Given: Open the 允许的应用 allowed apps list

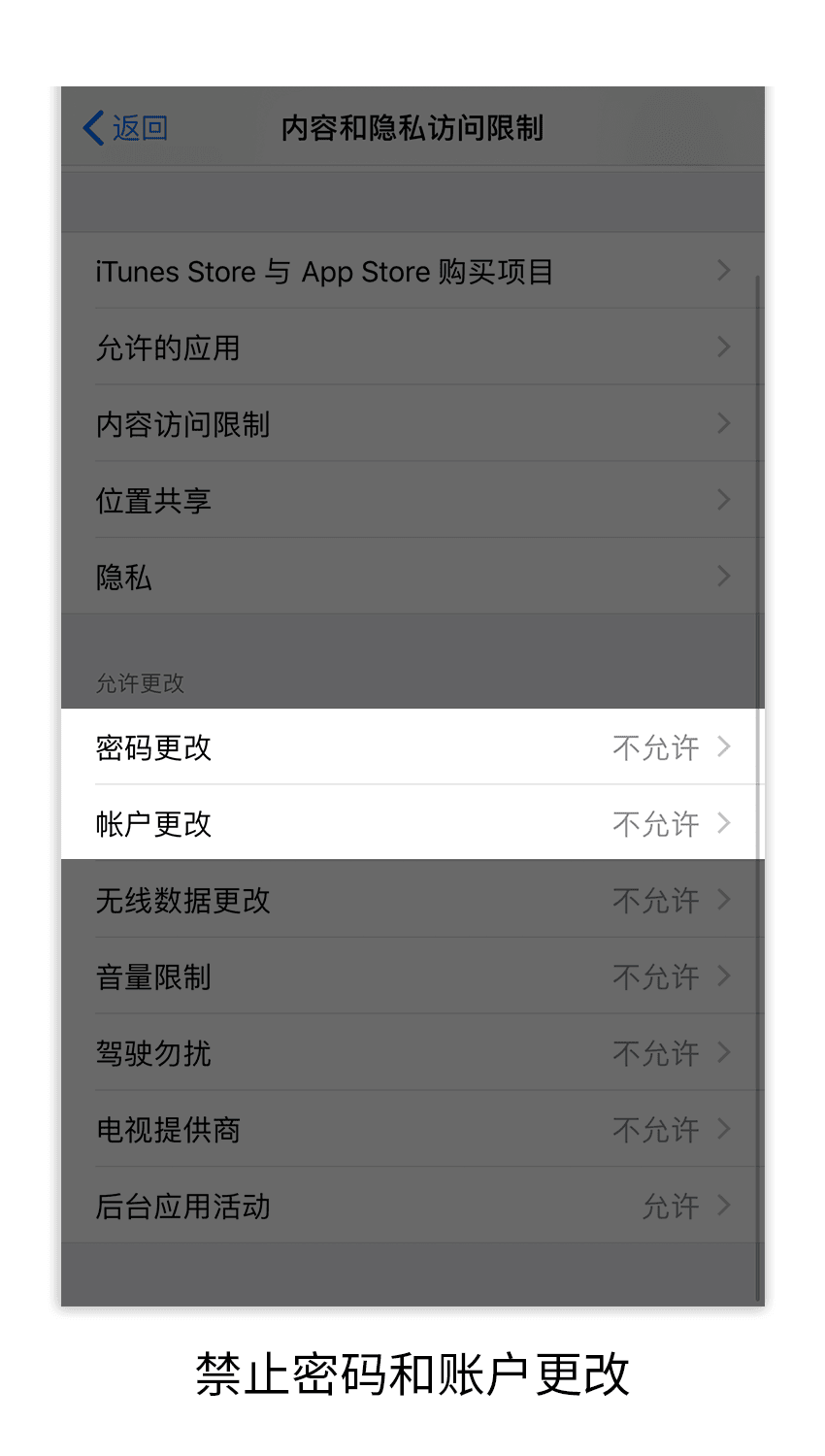Looking at the screenshot, I should (x=165, y=347).
